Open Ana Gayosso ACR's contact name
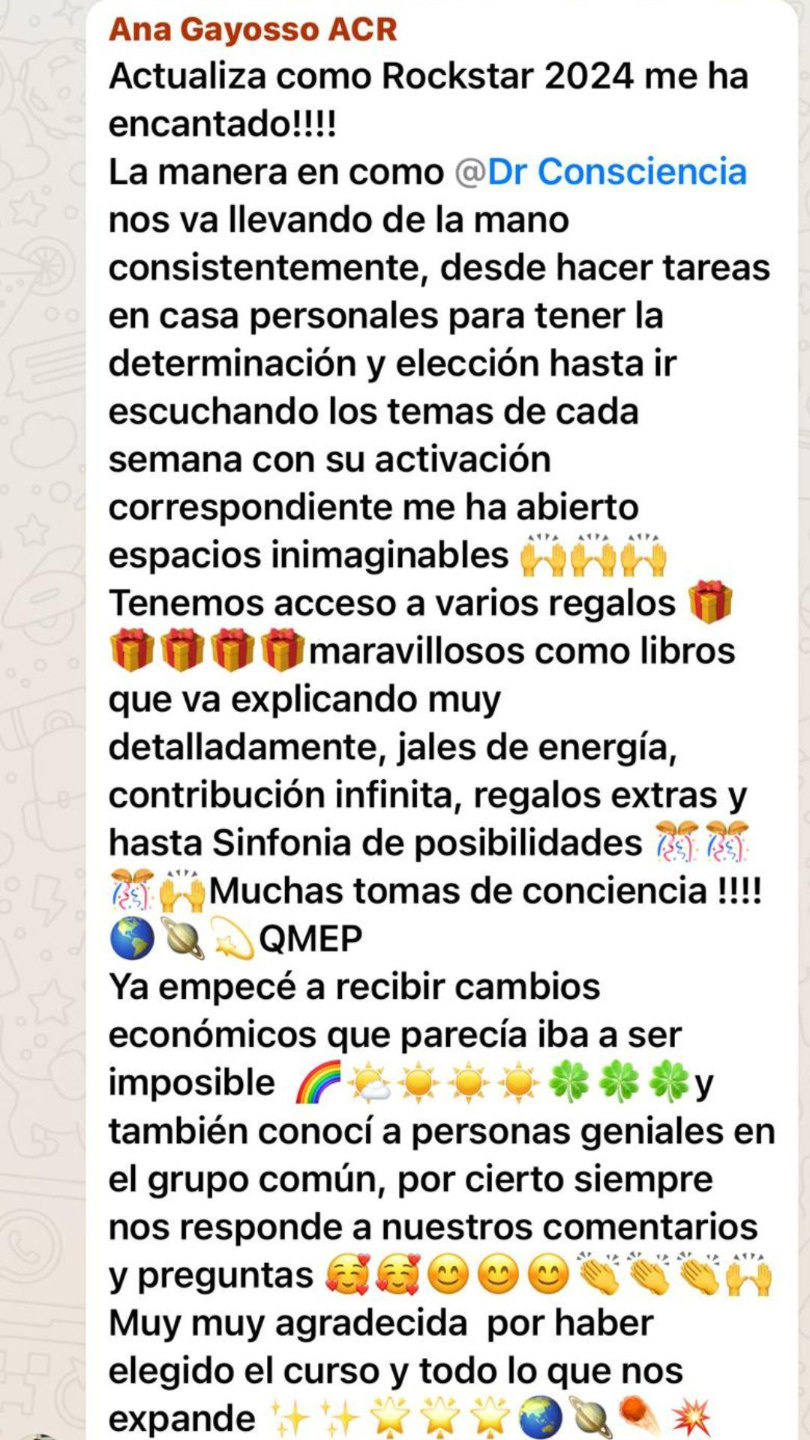The width and height of the screenshot is (810, 1440). [x=252, y=30]
